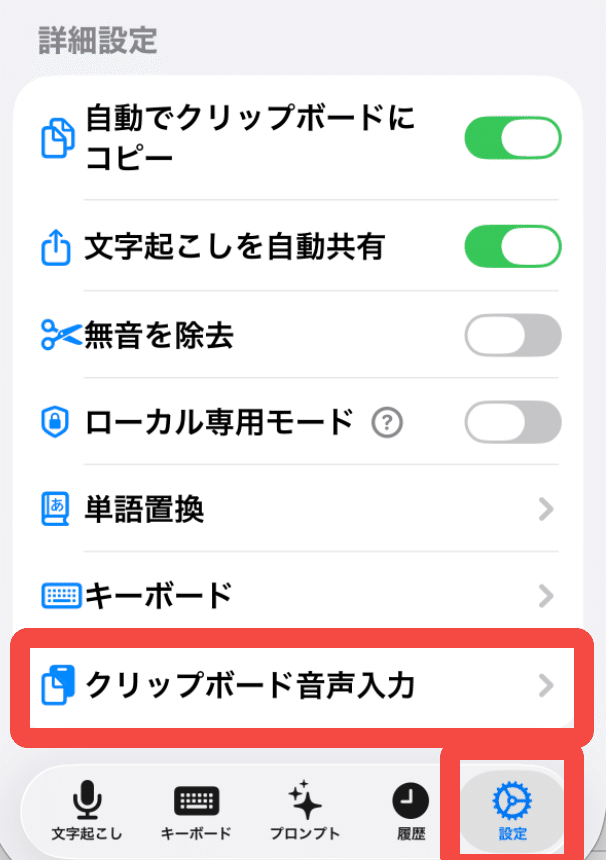606x860 pixels.
Task: Turn on ローカル専用モード
Action: coord(513,422)
